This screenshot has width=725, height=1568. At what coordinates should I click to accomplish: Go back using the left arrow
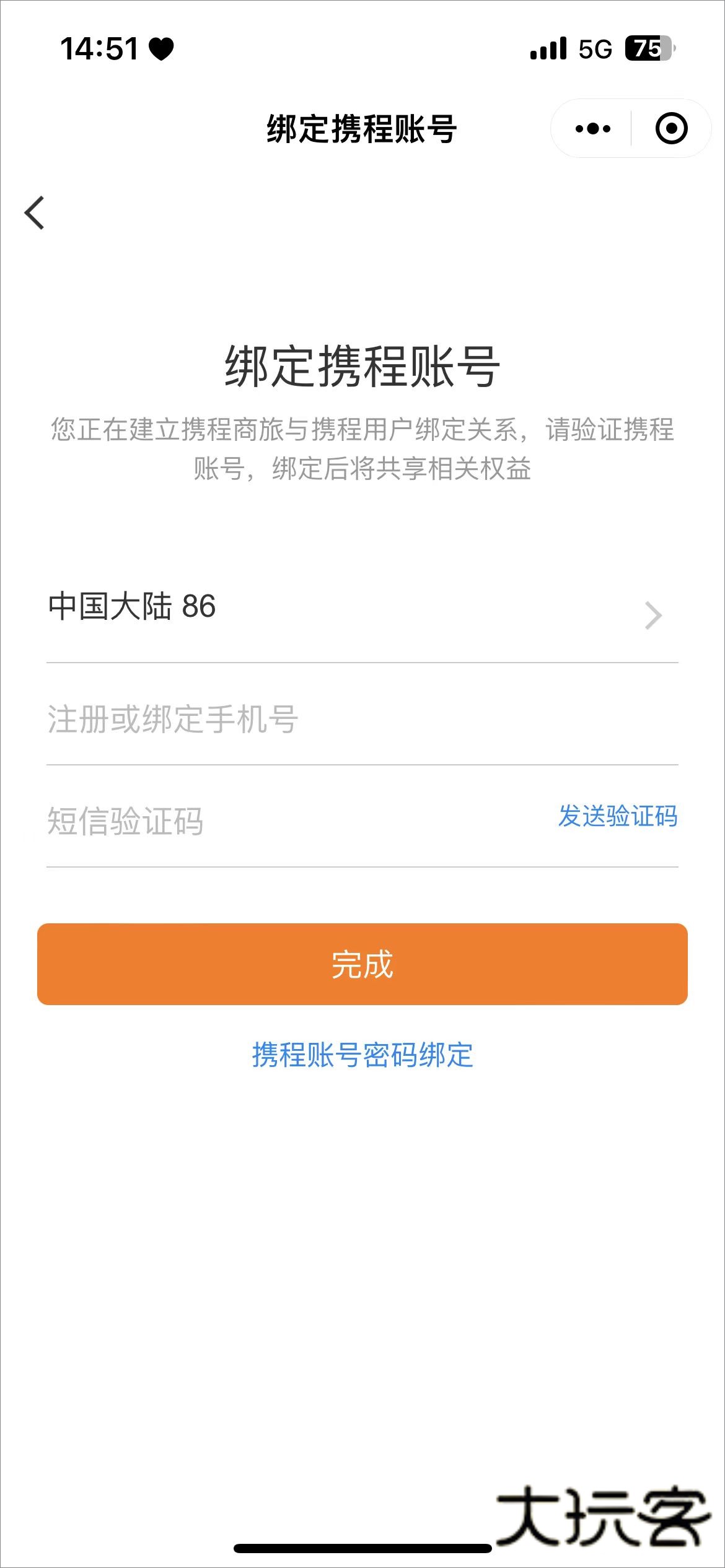[x=35, y=213]
